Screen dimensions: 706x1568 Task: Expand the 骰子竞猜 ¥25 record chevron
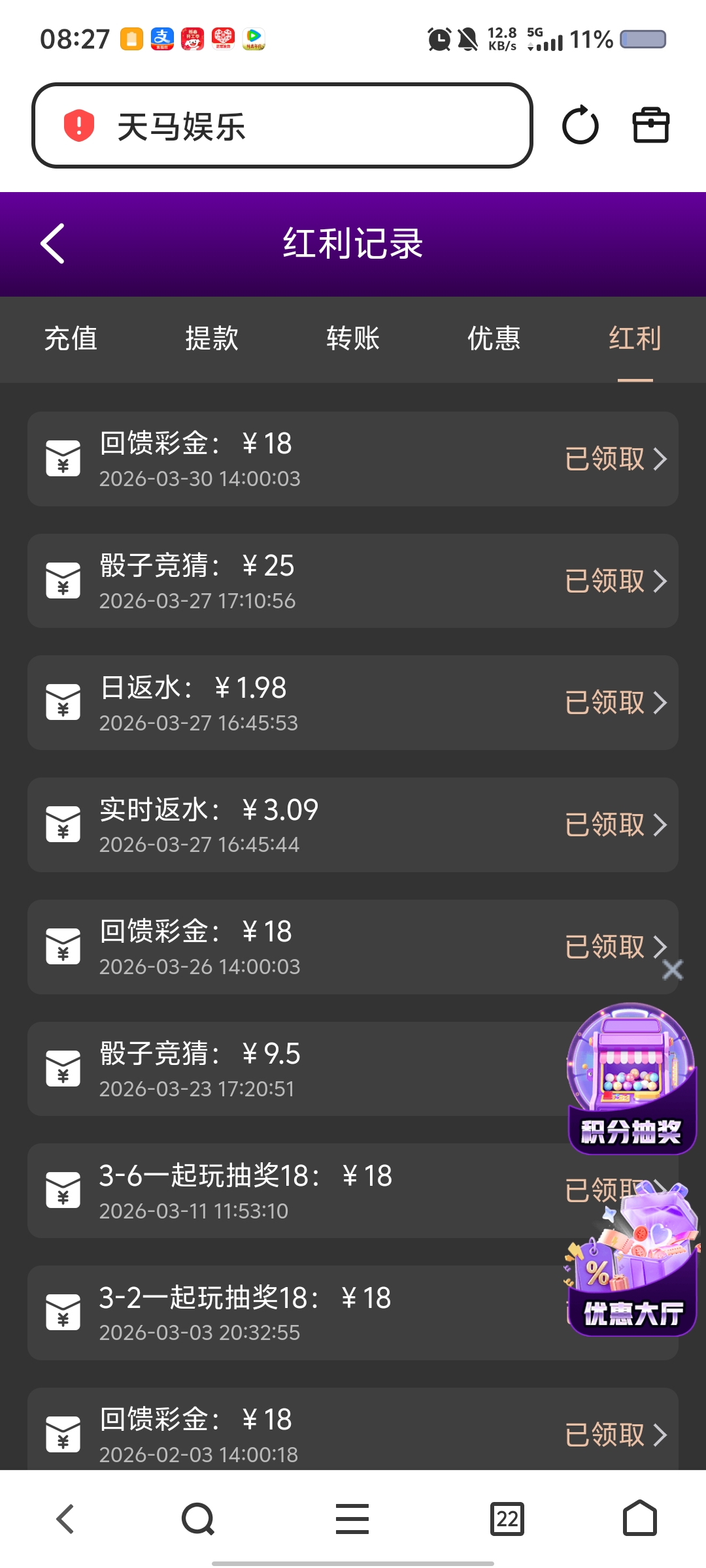(660, 580)
